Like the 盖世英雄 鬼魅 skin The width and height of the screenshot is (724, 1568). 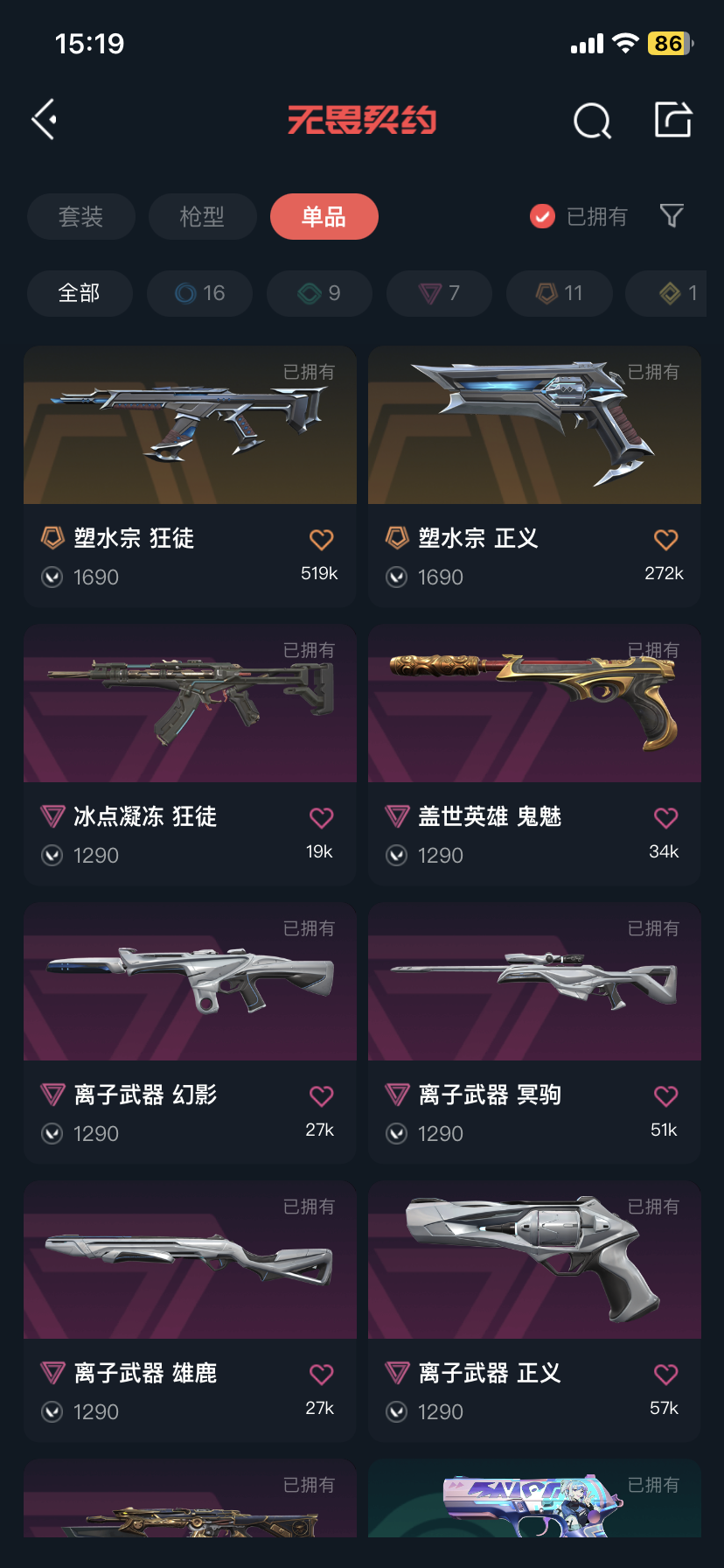(x=665, y=818)
